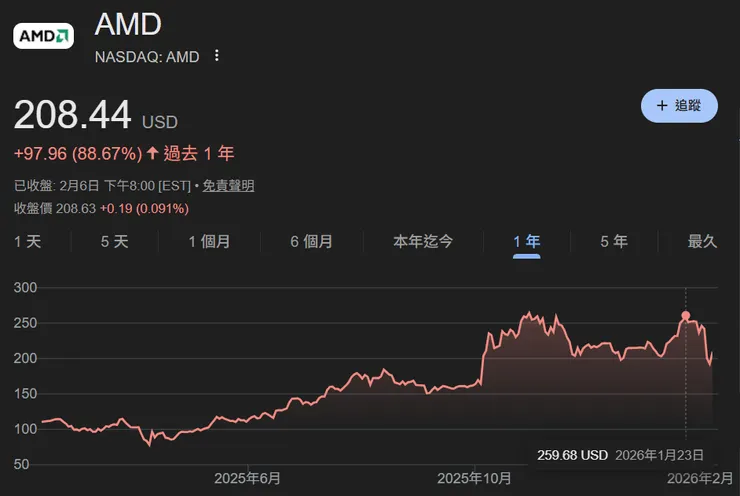Viewport: 740px width, 496px height.
Task: Show the 最久 max range
Action: (x=702, y=242)
